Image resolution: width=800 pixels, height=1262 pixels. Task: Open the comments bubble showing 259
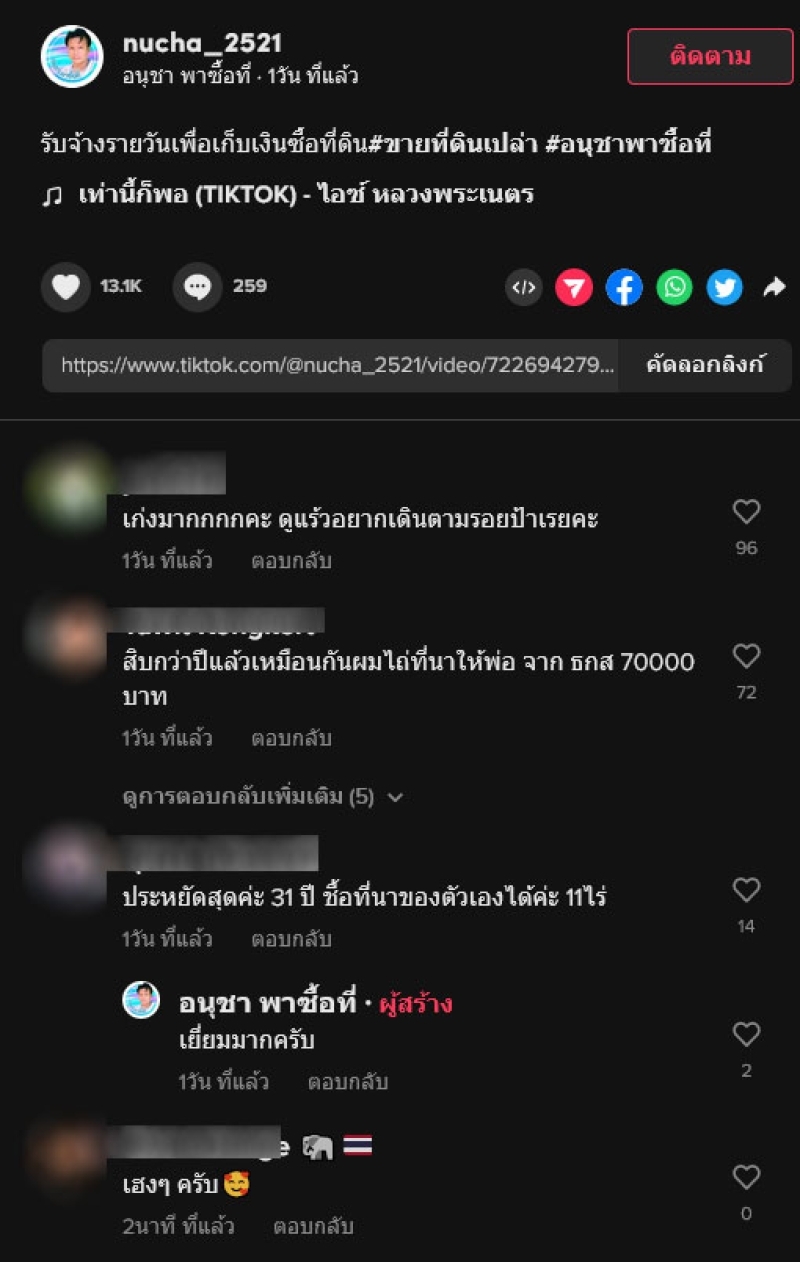(197, 287)
